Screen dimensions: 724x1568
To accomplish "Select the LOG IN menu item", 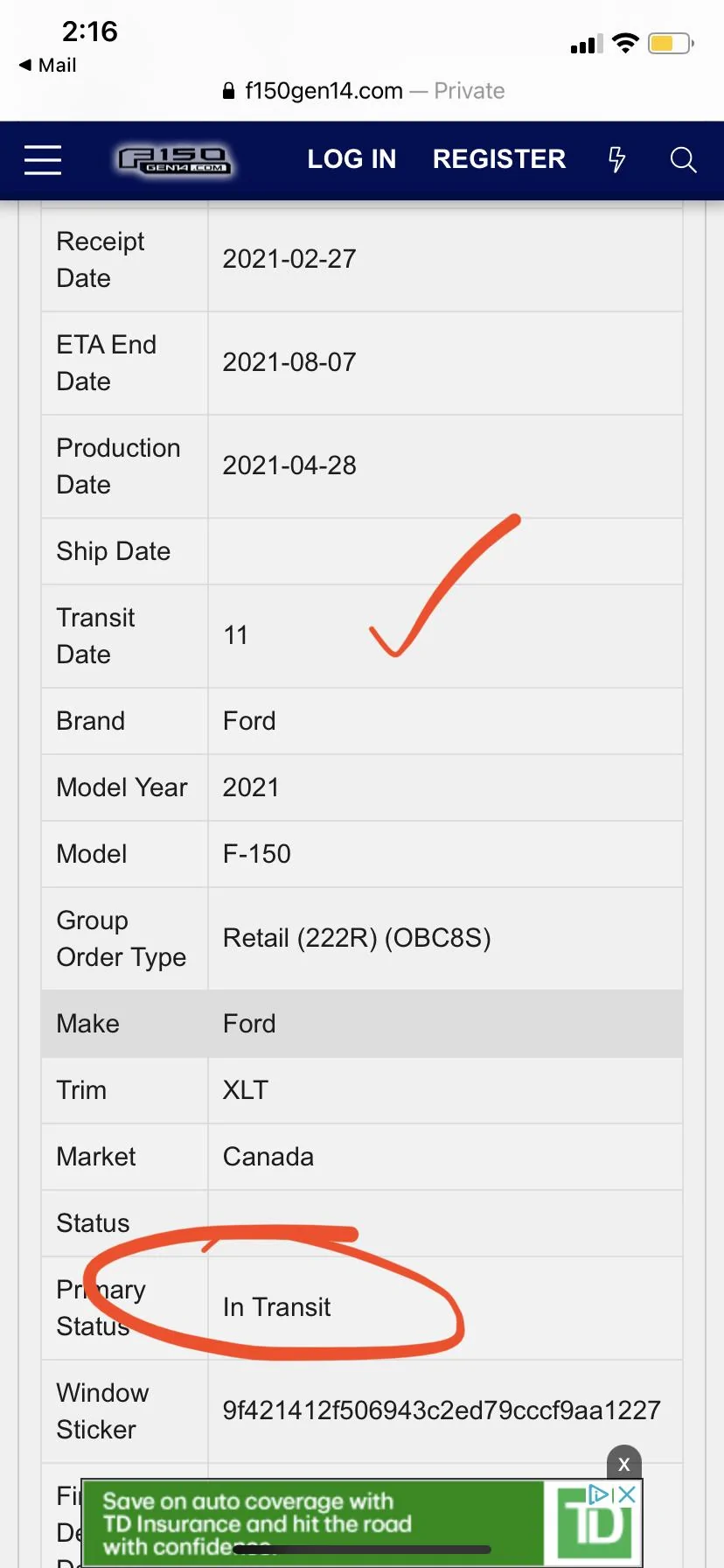I will point(352,158).
